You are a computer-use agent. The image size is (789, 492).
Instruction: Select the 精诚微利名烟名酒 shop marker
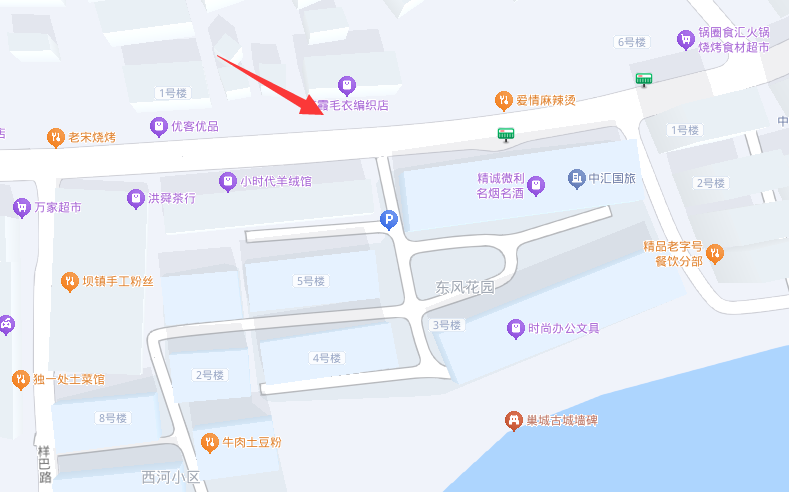click(536, 185)
